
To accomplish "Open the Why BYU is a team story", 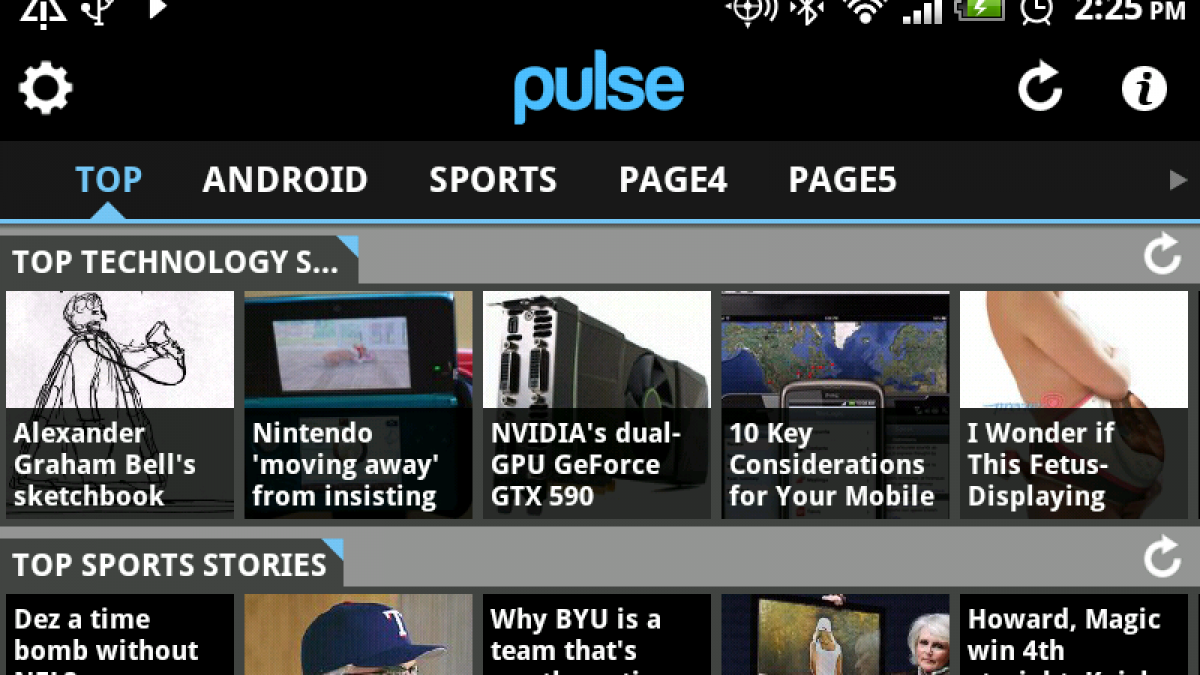I will (597, 635).
